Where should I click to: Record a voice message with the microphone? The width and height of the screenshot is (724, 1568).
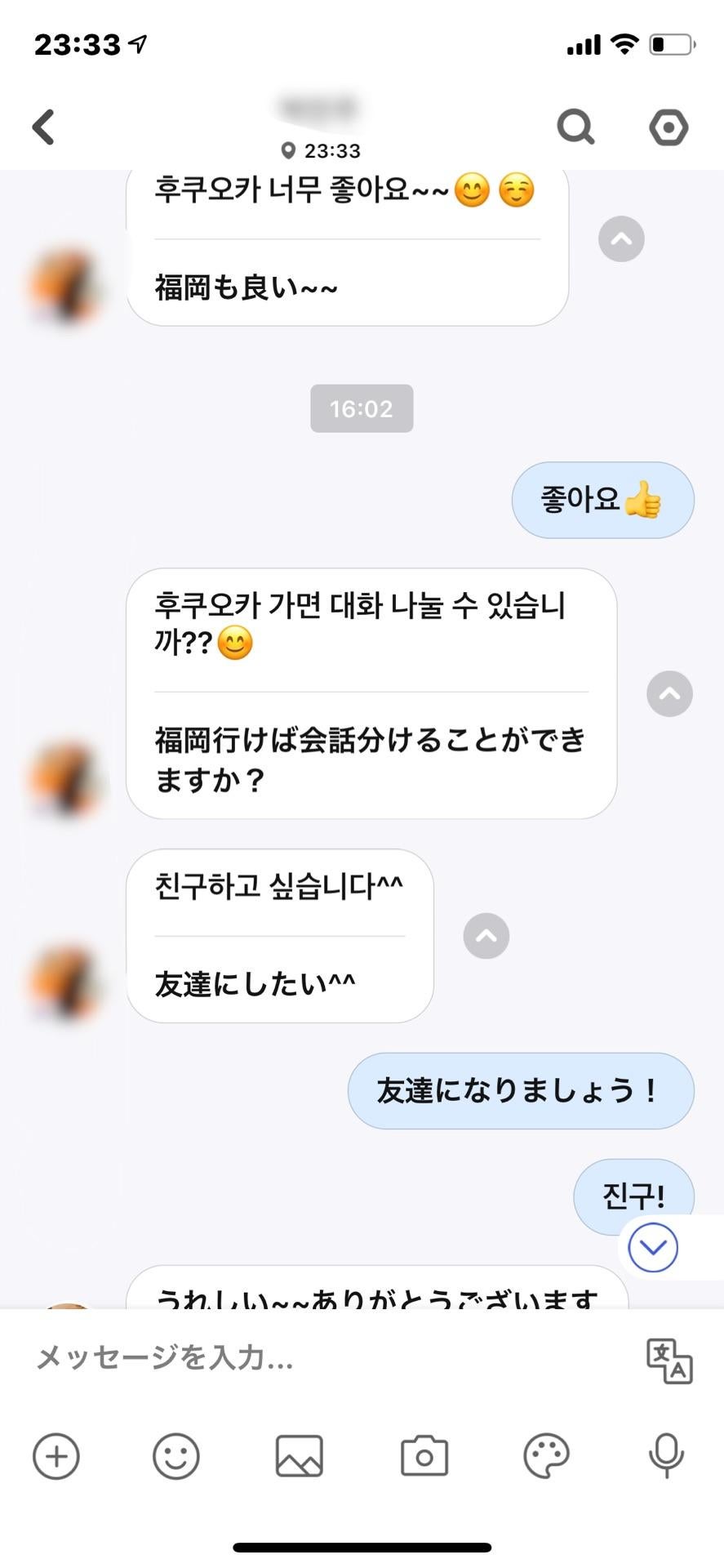click(666, 1456)
